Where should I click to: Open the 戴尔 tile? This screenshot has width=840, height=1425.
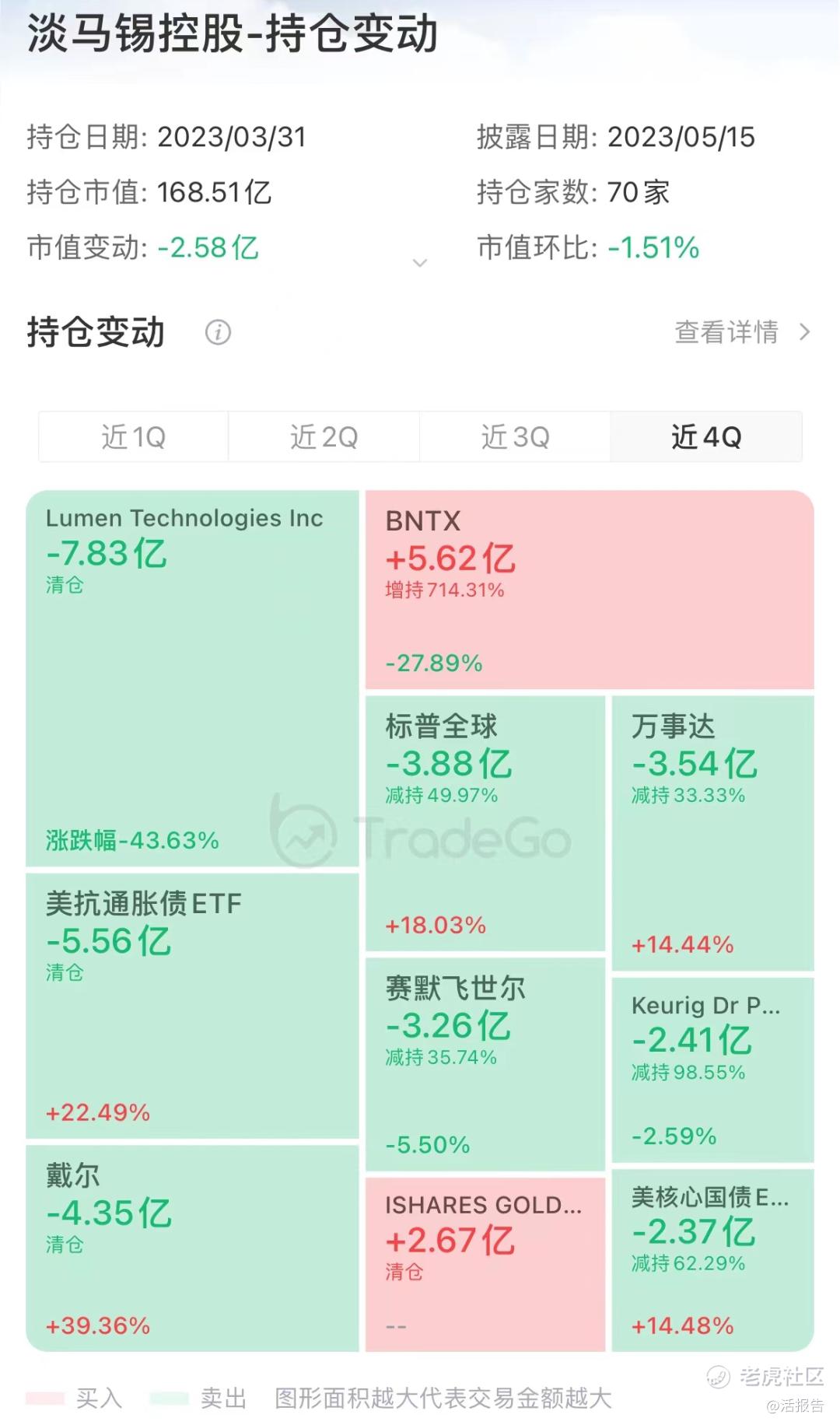pyautogui.click(x=192, y=1247)
